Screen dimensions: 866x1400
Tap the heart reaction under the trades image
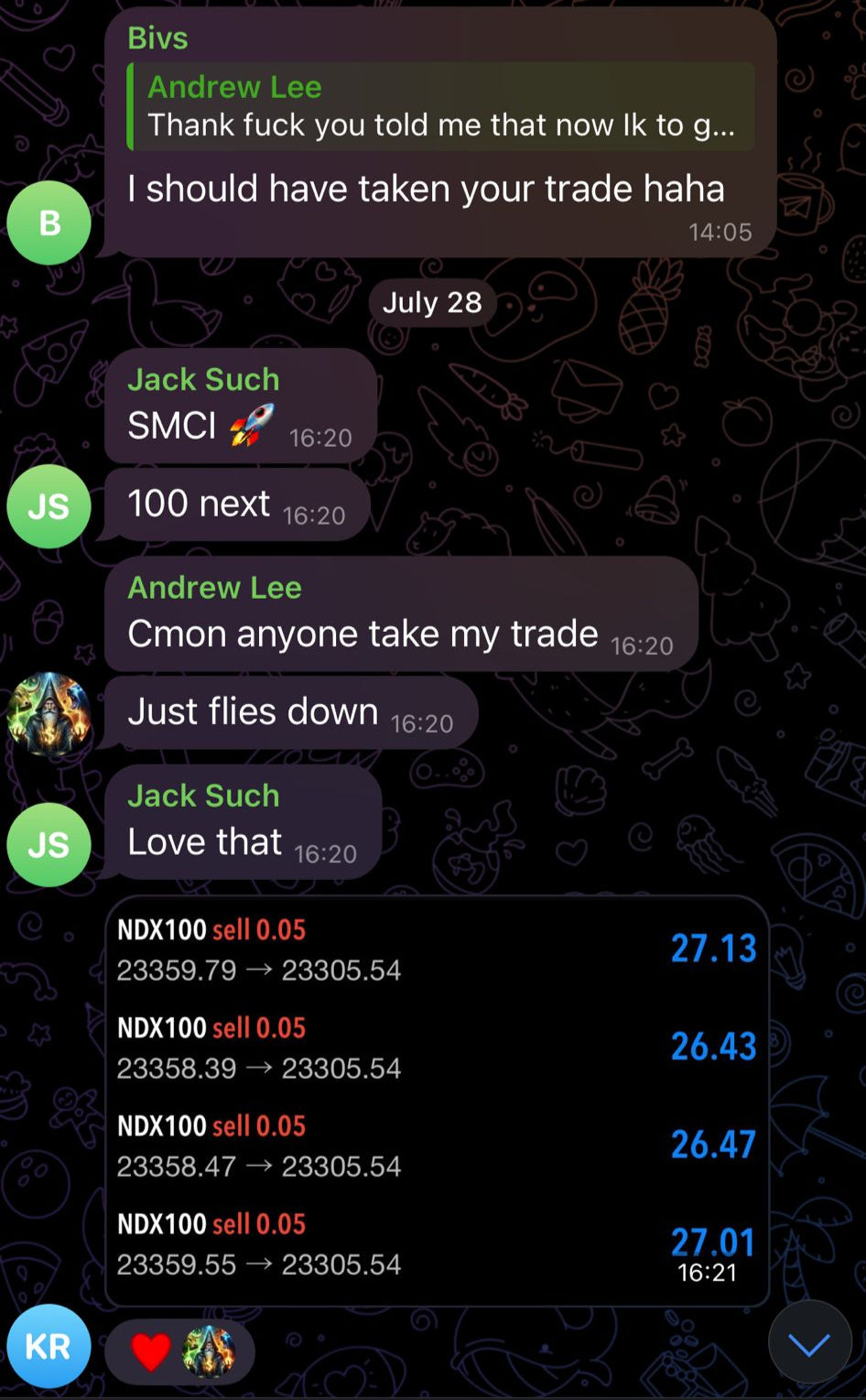pyautogui.click(x=152, y=1351)
